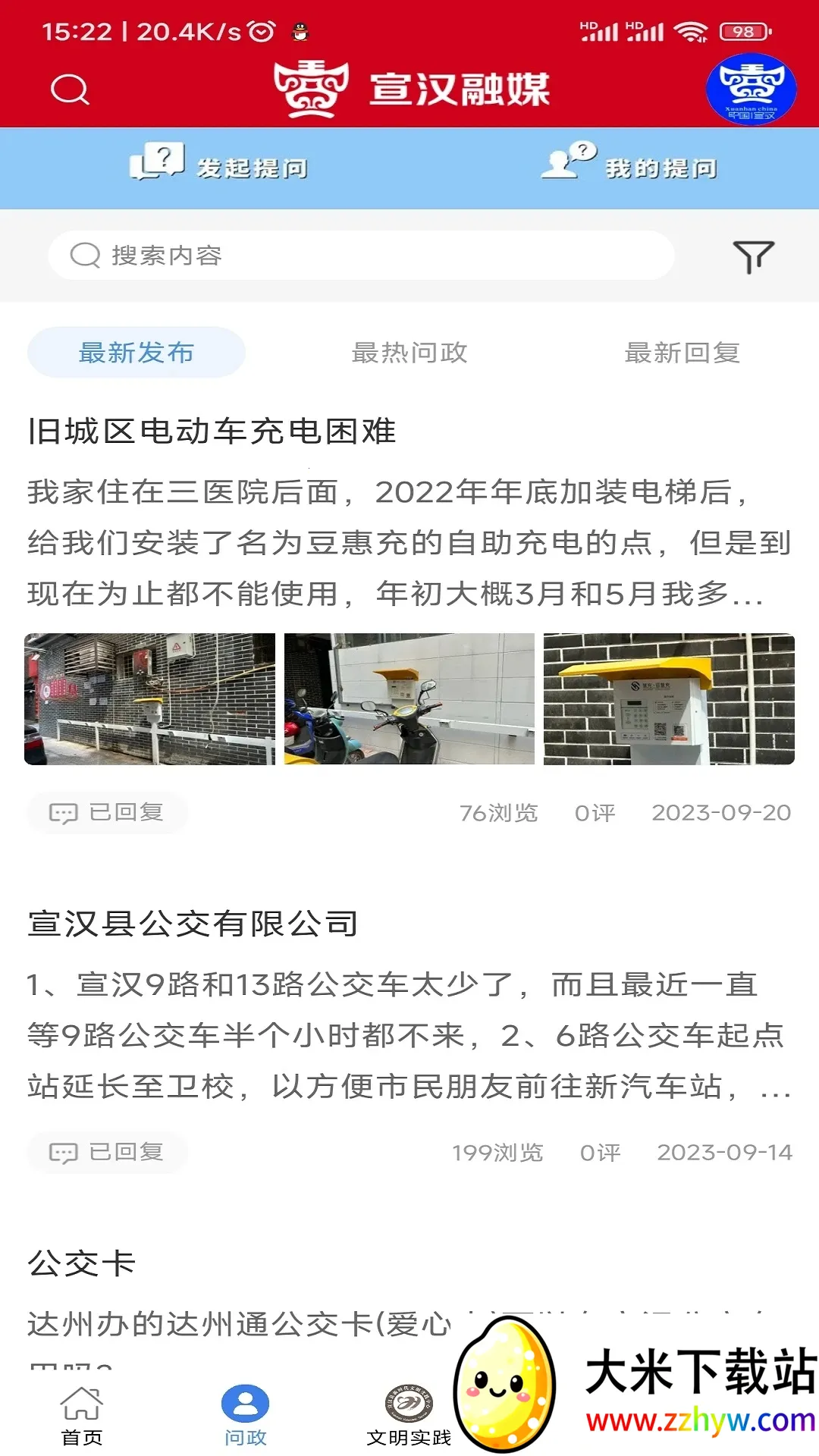Open the 文明实践 tab
This screenshot has width=819, height=1456.
click(409, 1415)
